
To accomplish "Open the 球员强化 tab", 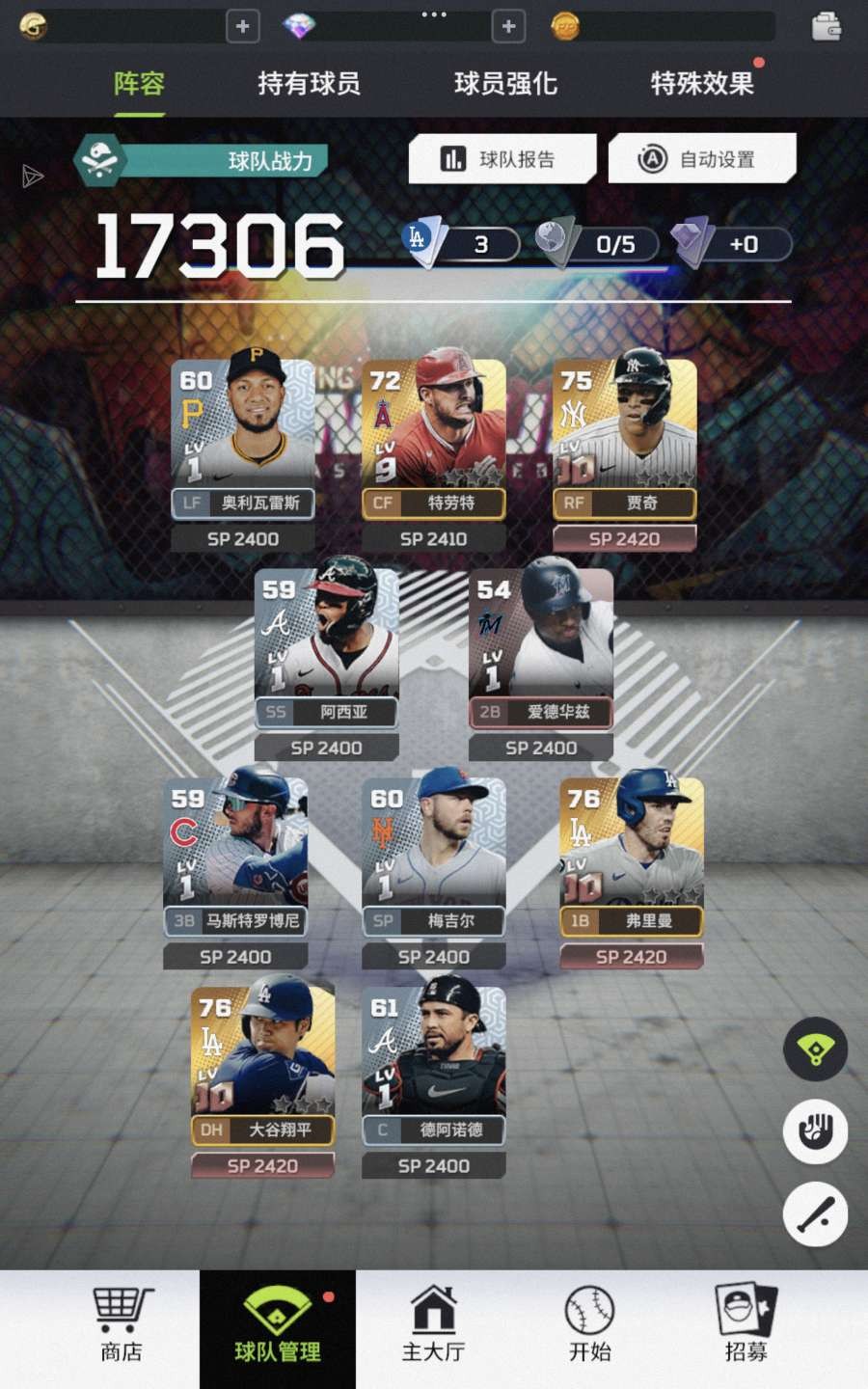I will (x=505, y=84).
